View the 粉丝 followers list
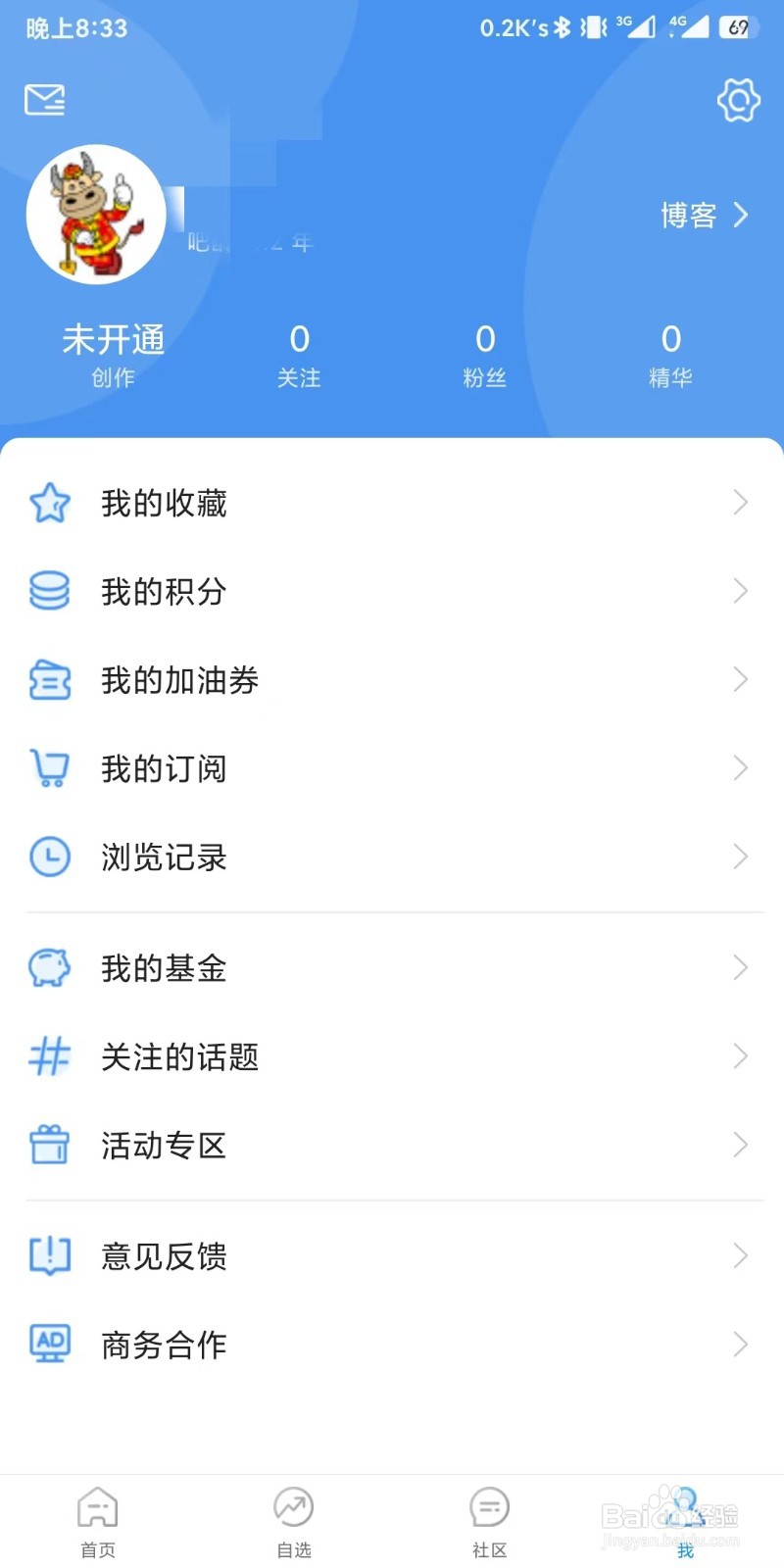 485,355
